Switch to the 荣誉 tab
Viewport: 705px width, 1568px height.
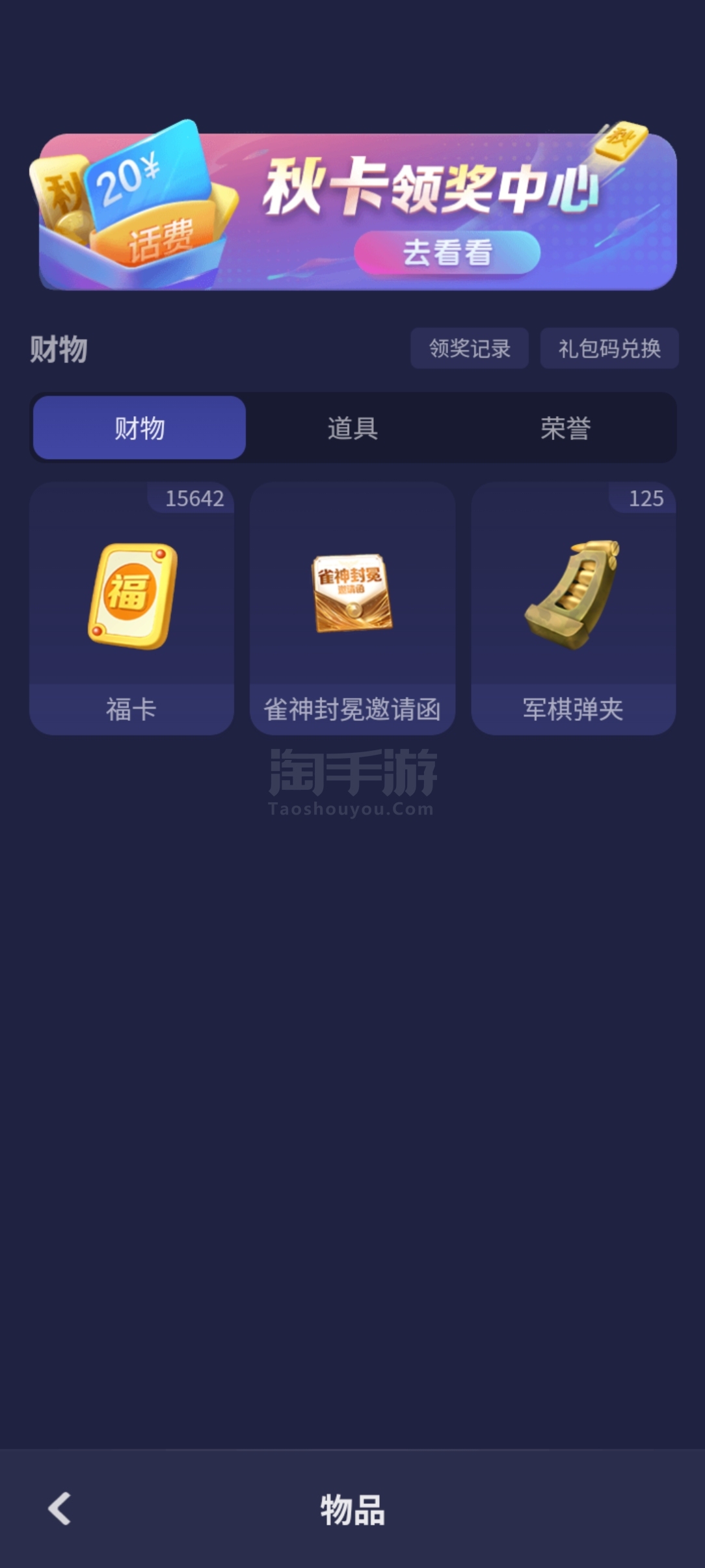[x=565, y=428]
